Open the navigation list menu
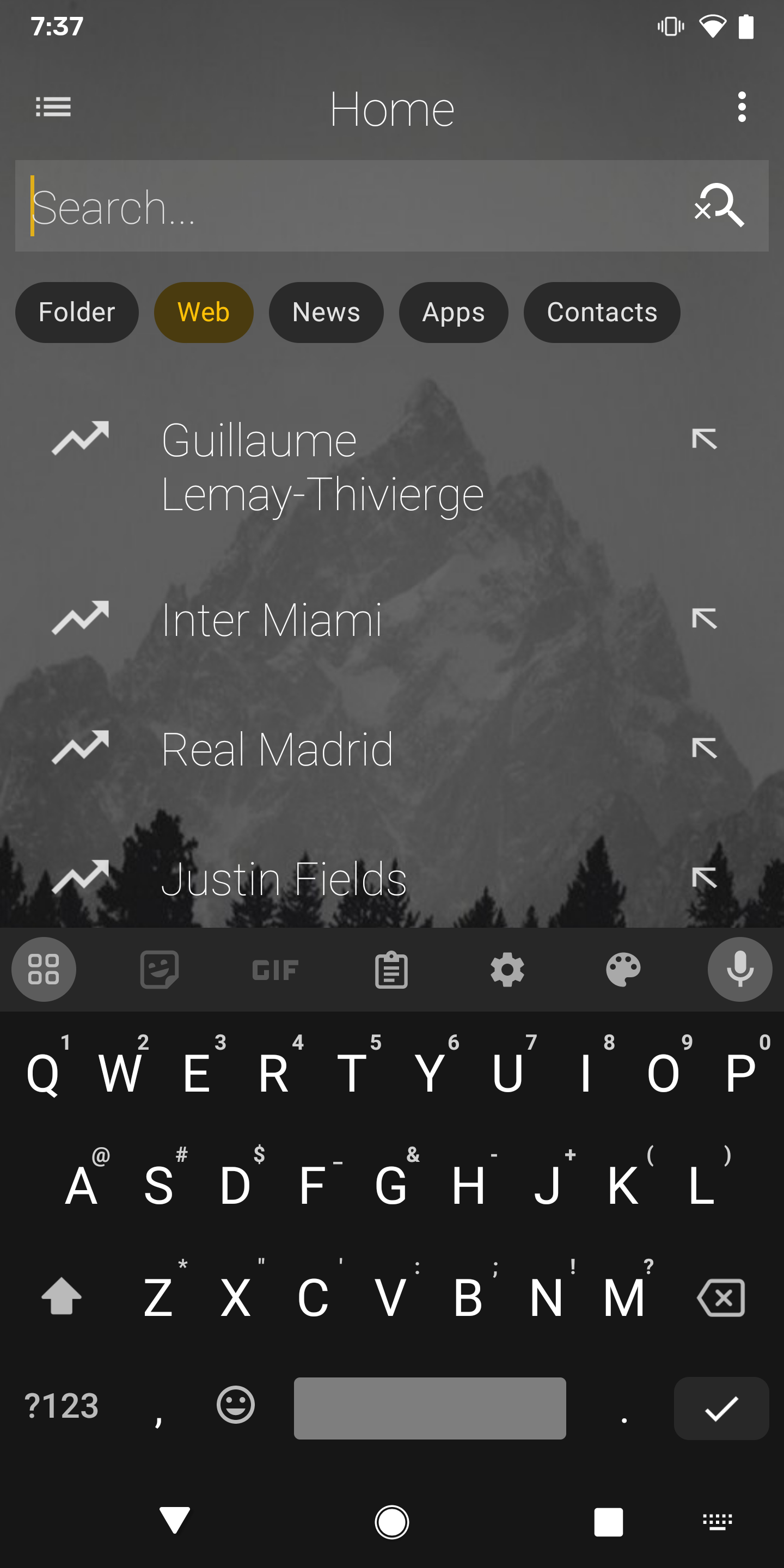This screenshot has width=784, height=1568. (x=53, y=107)
